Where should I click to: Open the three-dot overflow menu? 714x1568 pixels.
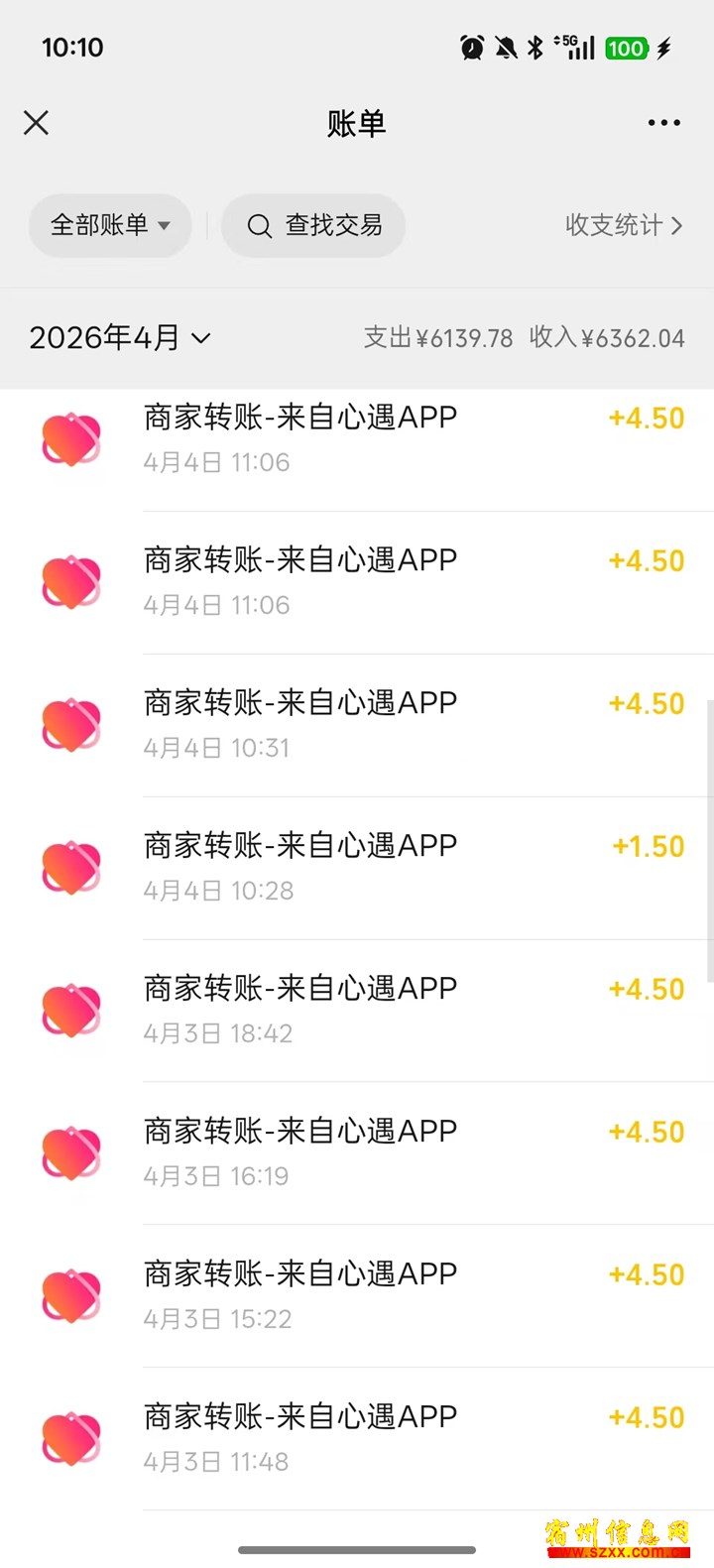pos(663,123)
